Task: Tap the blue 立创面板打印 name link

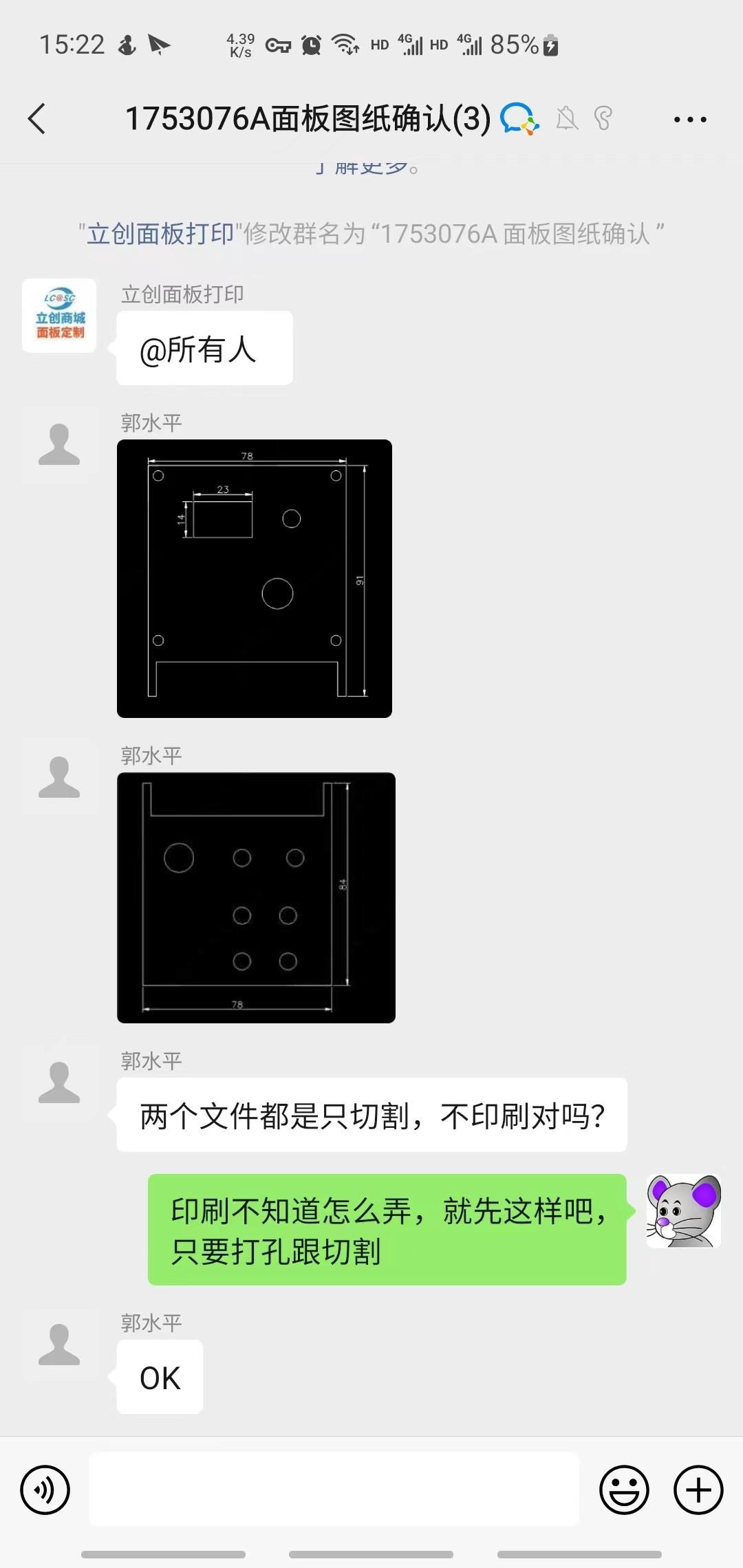Action: point(160,234)
